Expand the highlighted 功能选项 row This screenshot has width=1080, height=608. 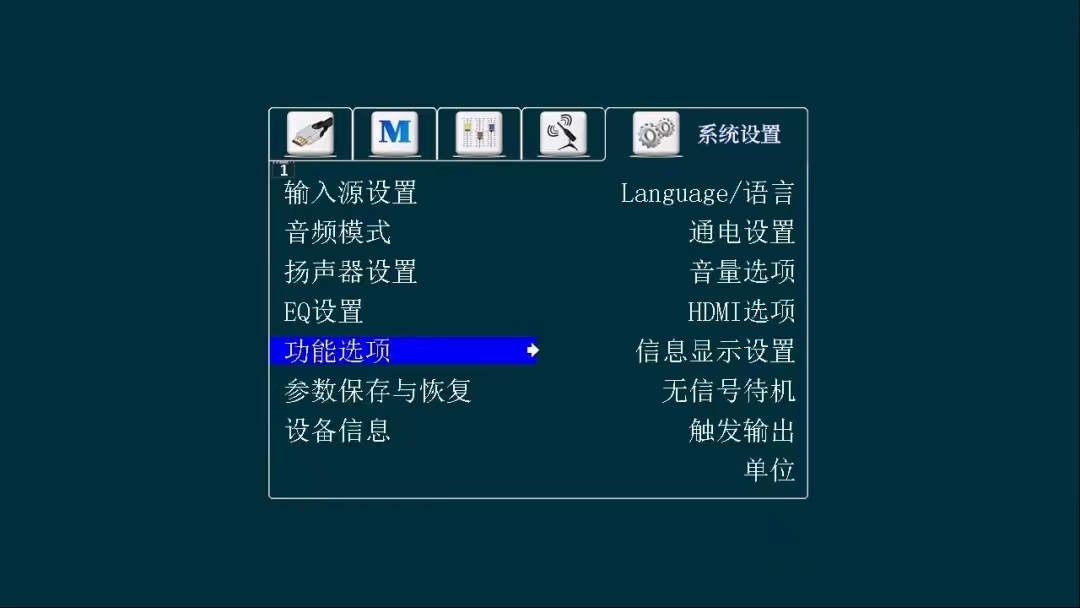[404, 351]
